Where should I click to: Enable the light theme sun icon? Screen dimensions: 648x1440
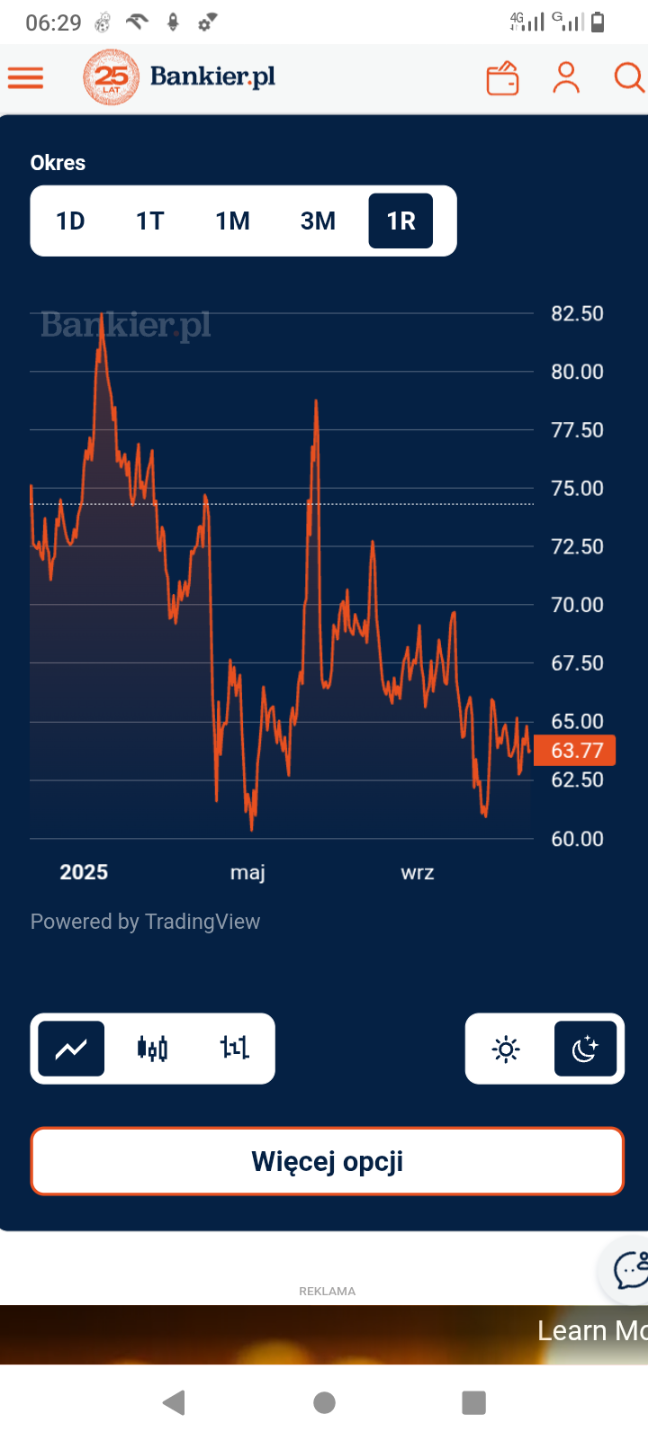[506, 1049]
